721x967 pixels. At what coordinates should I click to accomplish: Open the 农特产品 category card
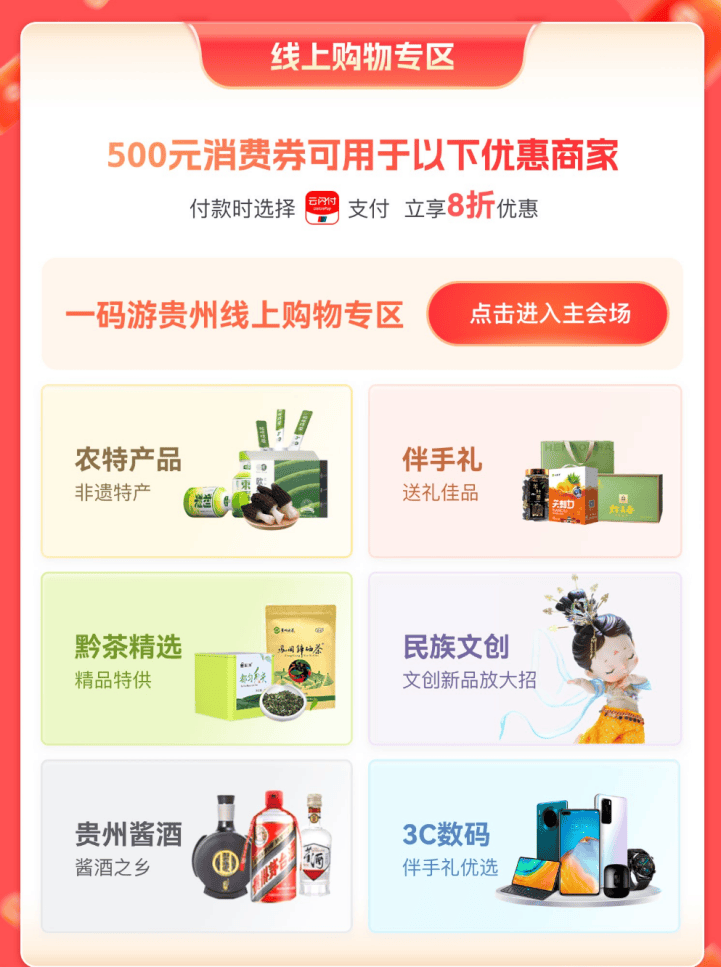196,471
